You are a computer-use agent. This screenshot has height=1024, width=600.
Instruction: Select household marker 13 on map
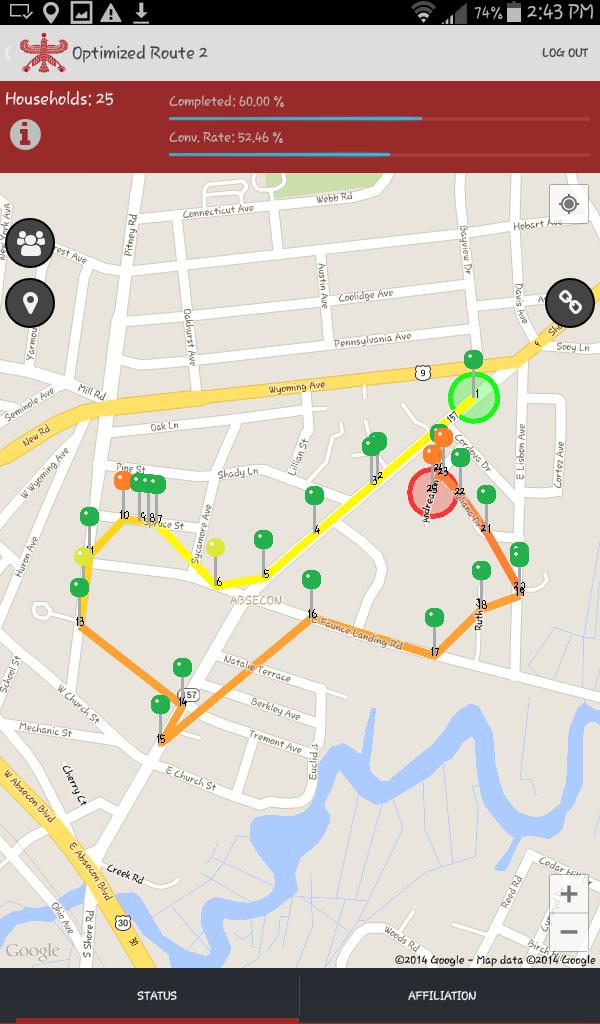coord(79,588)
